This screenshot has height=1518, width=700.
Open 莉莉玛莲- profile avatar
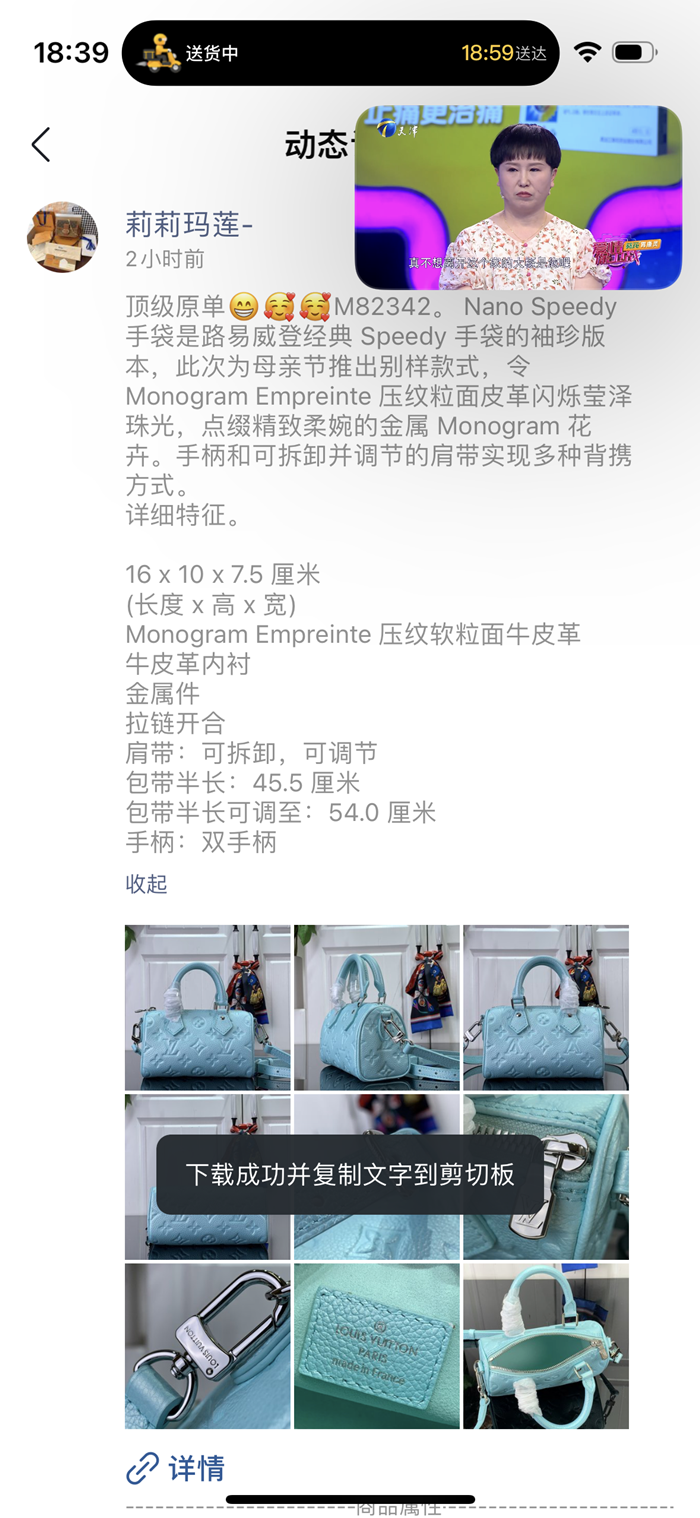62,237
